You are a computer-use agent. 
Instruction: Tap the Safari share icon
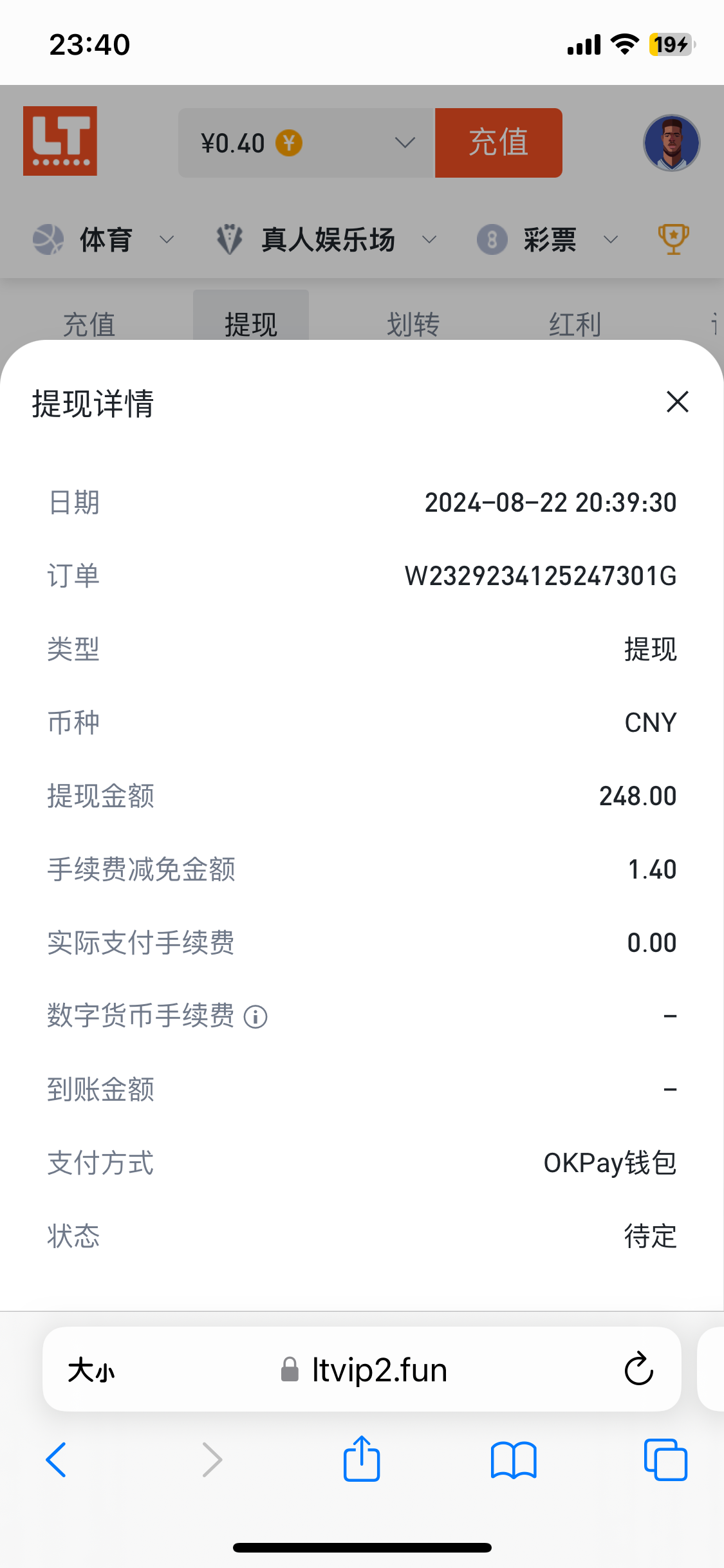[x=362, y=1459]
